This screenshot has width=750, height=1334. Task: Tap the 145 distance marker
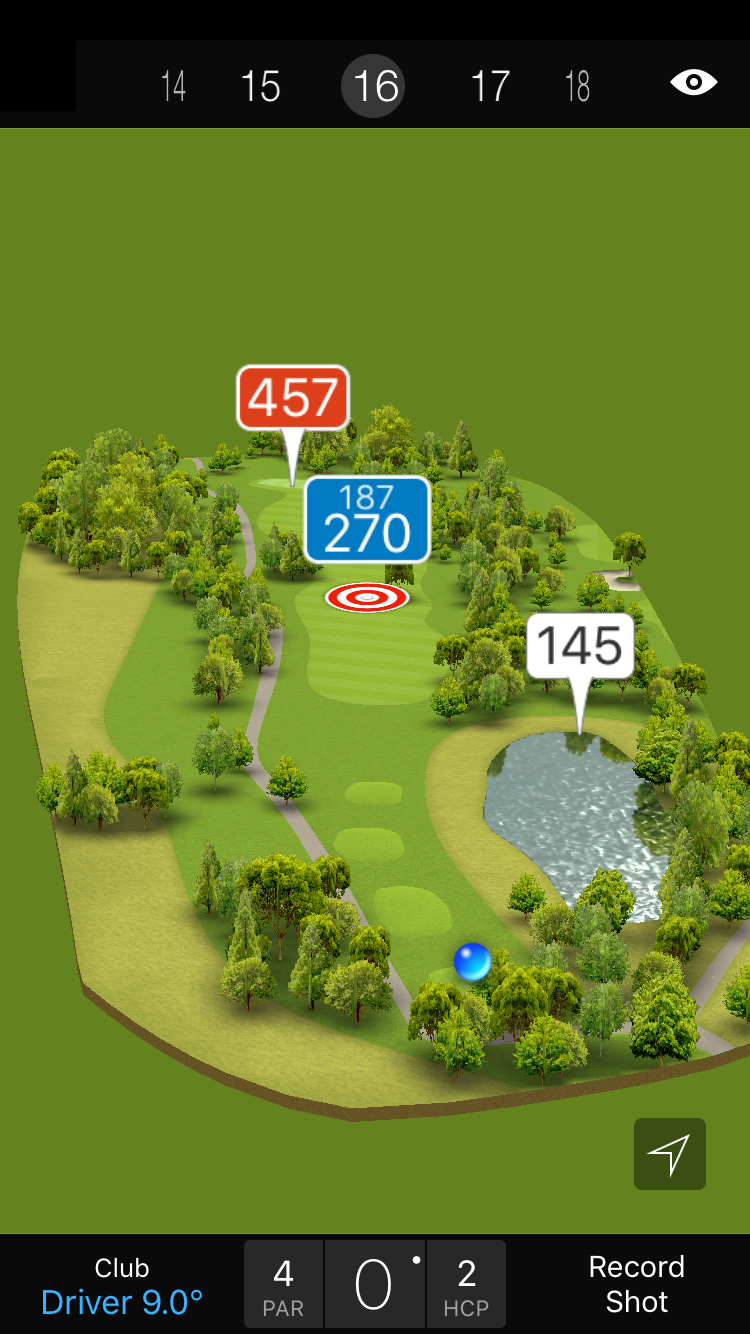[x=580, y=646]
